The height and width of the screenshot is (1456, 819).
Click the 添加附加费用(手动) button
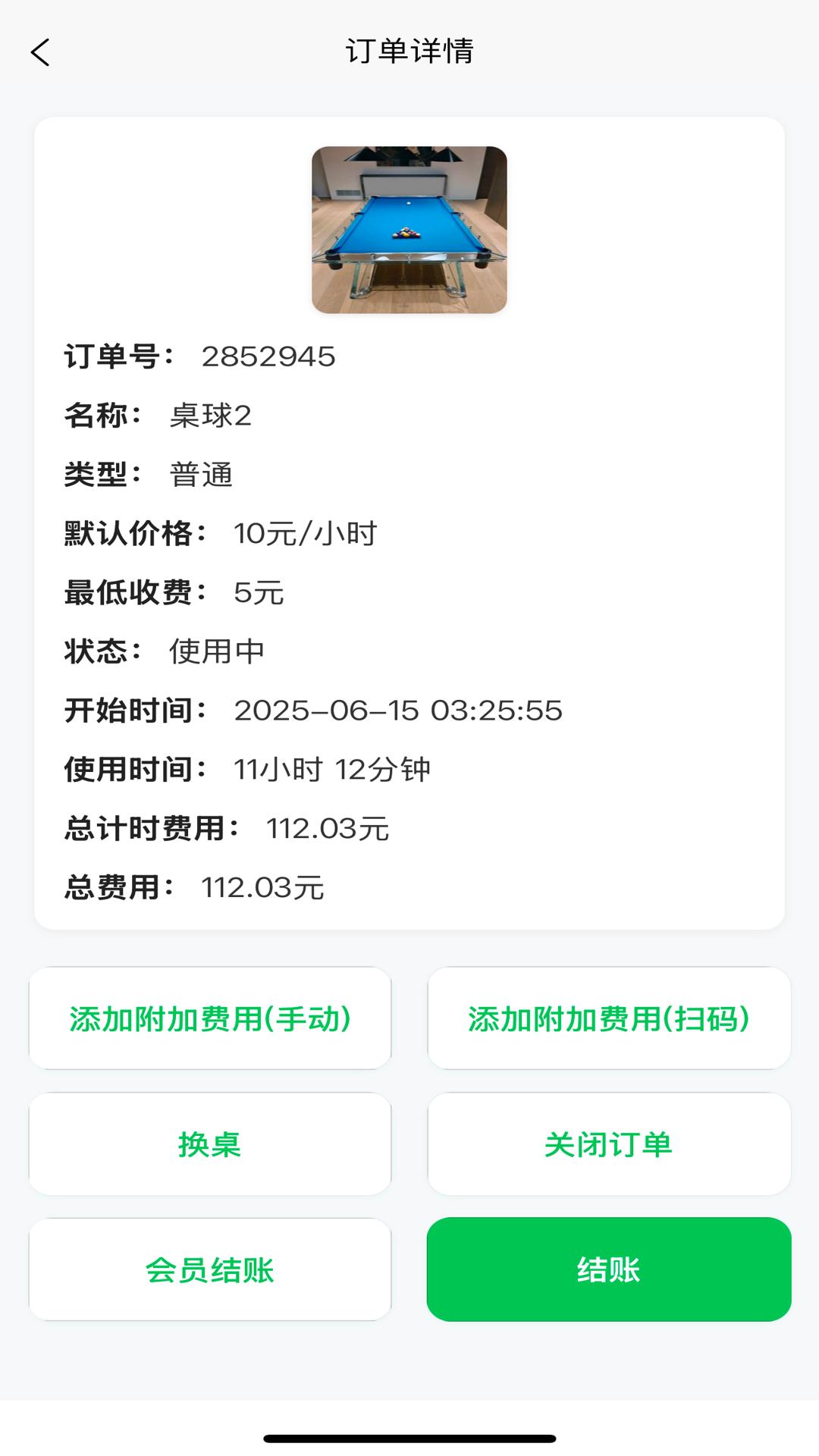point(210,1018)
